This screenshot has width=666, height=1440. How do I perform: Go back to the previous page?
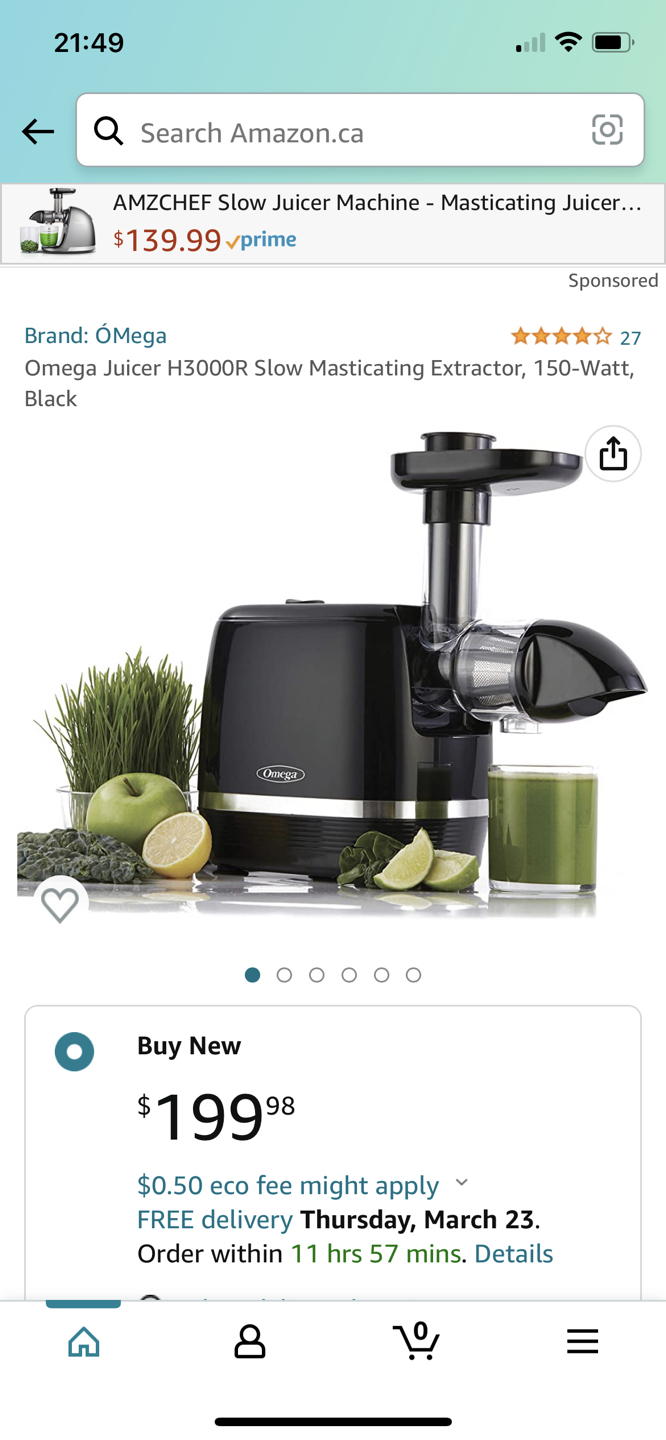38,131
